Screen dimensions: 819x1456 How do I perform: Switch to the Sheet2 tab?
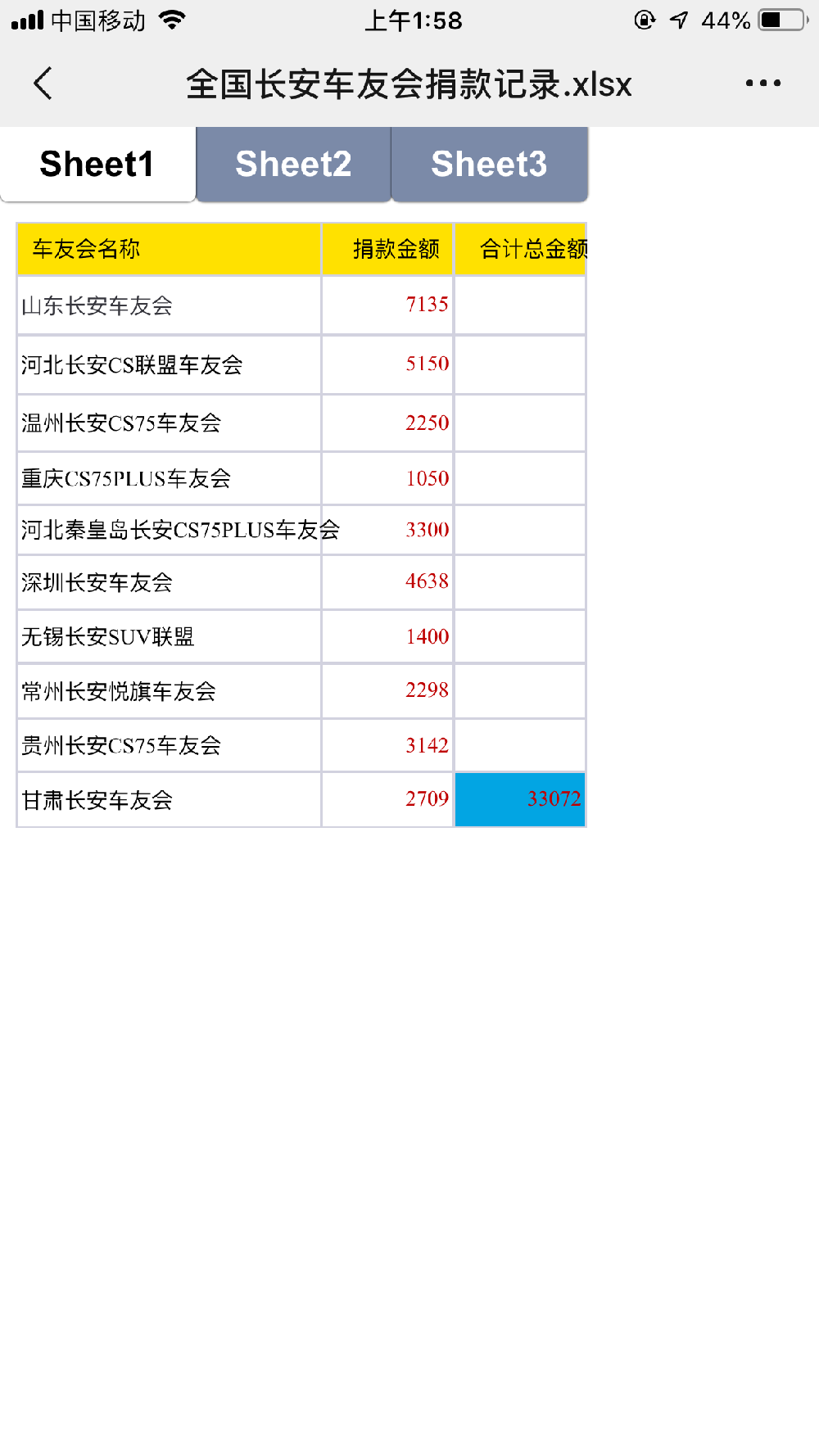click(293, 164)
